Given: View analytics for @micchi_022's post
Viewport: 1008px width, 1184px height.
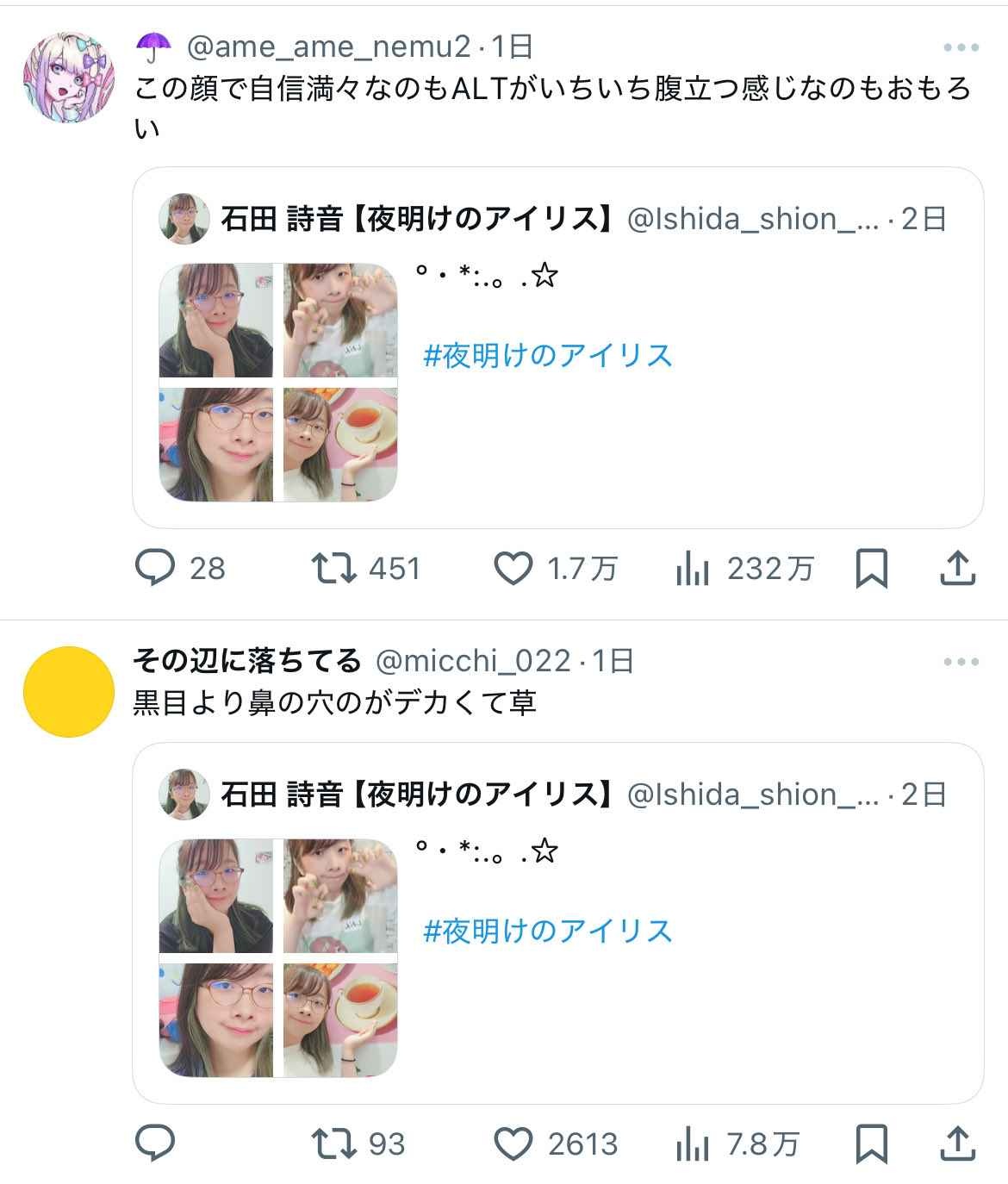Looking at the screenshot, I should (x=693, y=1143).
